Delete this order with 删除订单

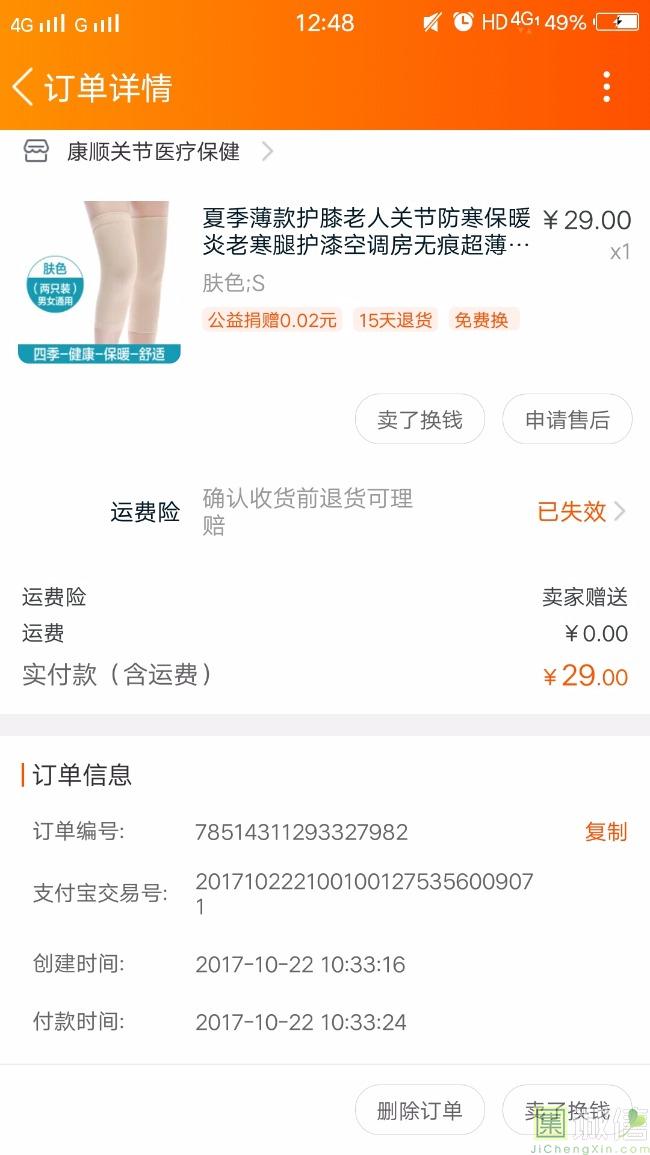(420, 1110)
